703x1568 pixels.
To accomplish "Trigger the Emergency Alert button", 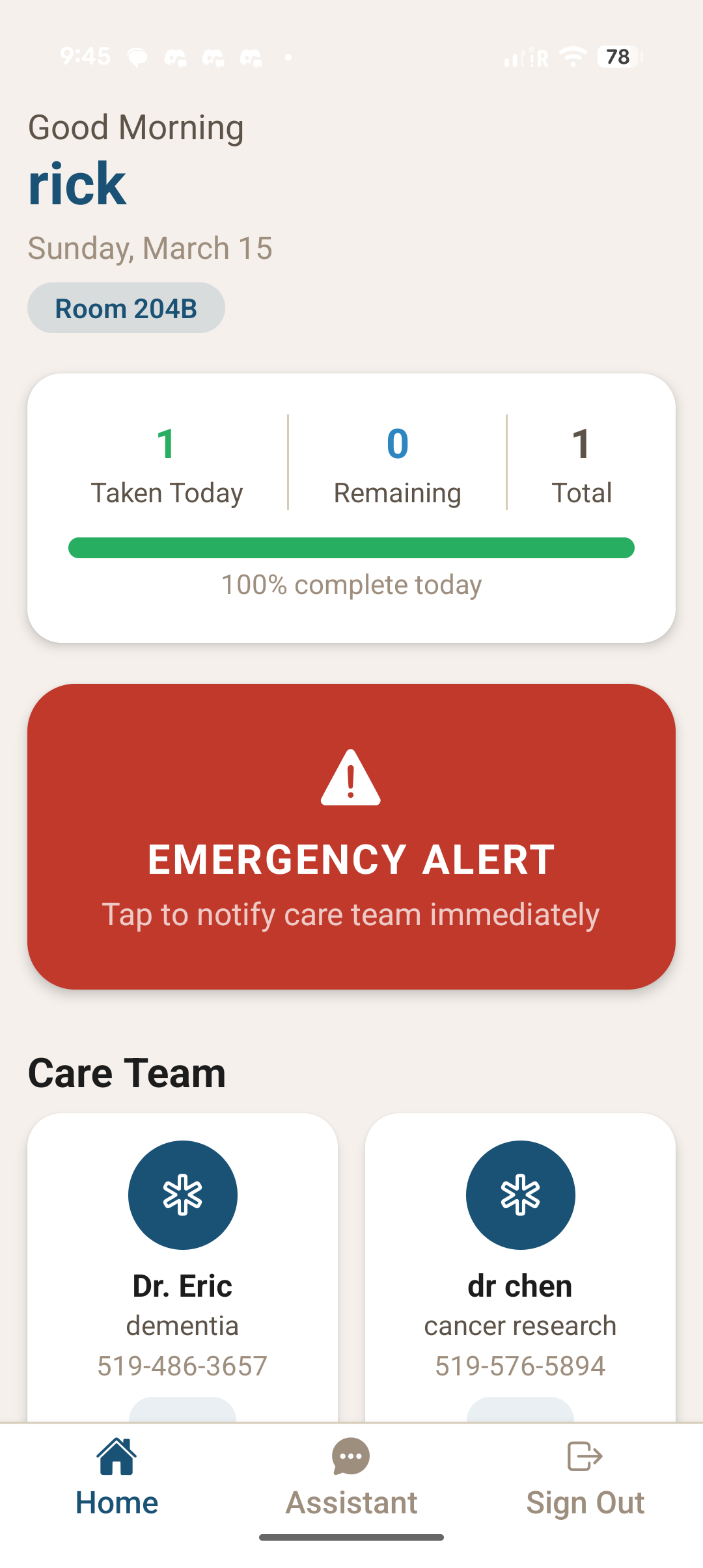I will 351,836.
